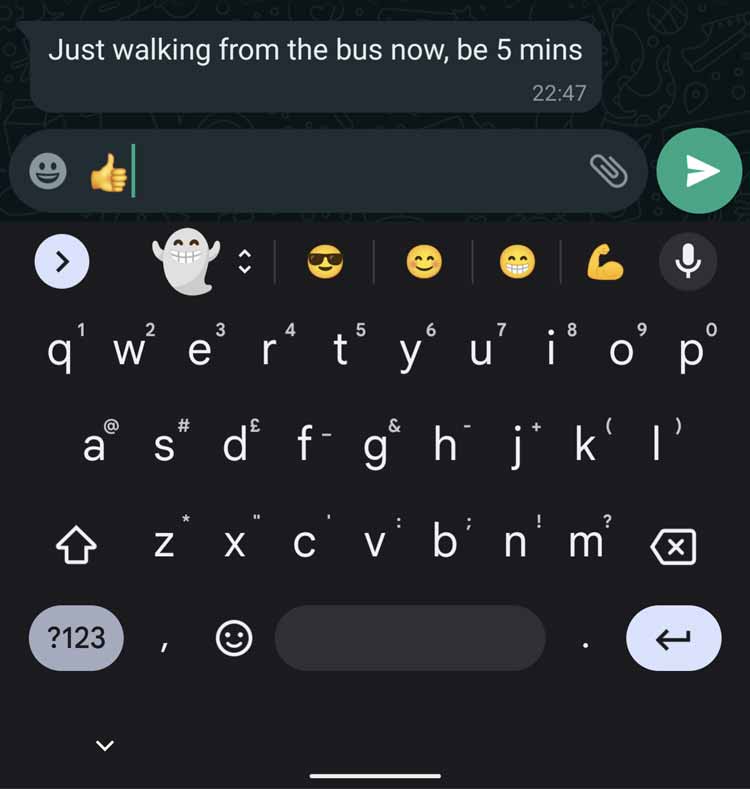Open the attachment paperclip

(x=608, y=172)
